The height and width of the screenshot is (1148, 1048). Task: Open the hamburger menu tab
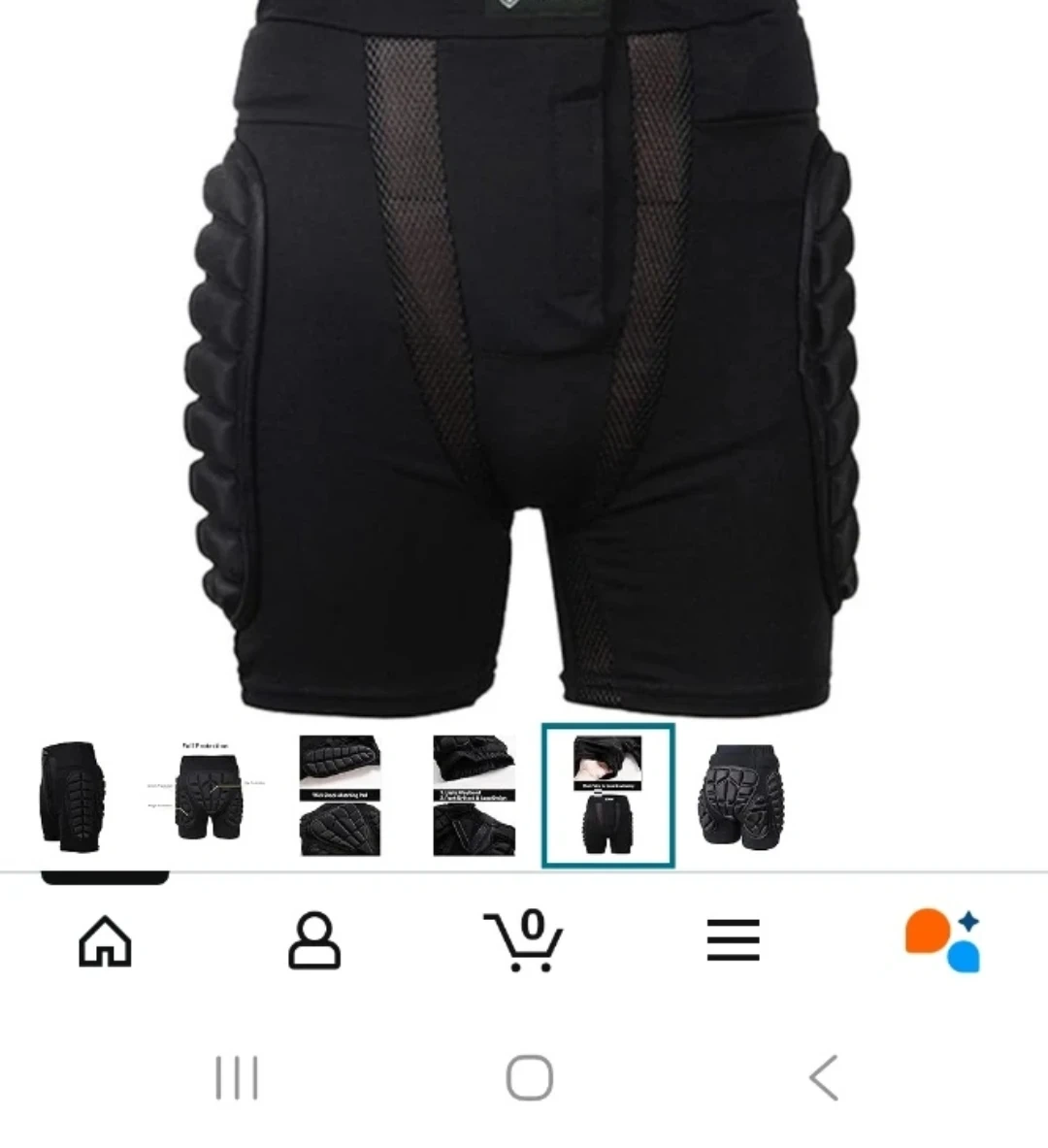[x=734, y=940]
